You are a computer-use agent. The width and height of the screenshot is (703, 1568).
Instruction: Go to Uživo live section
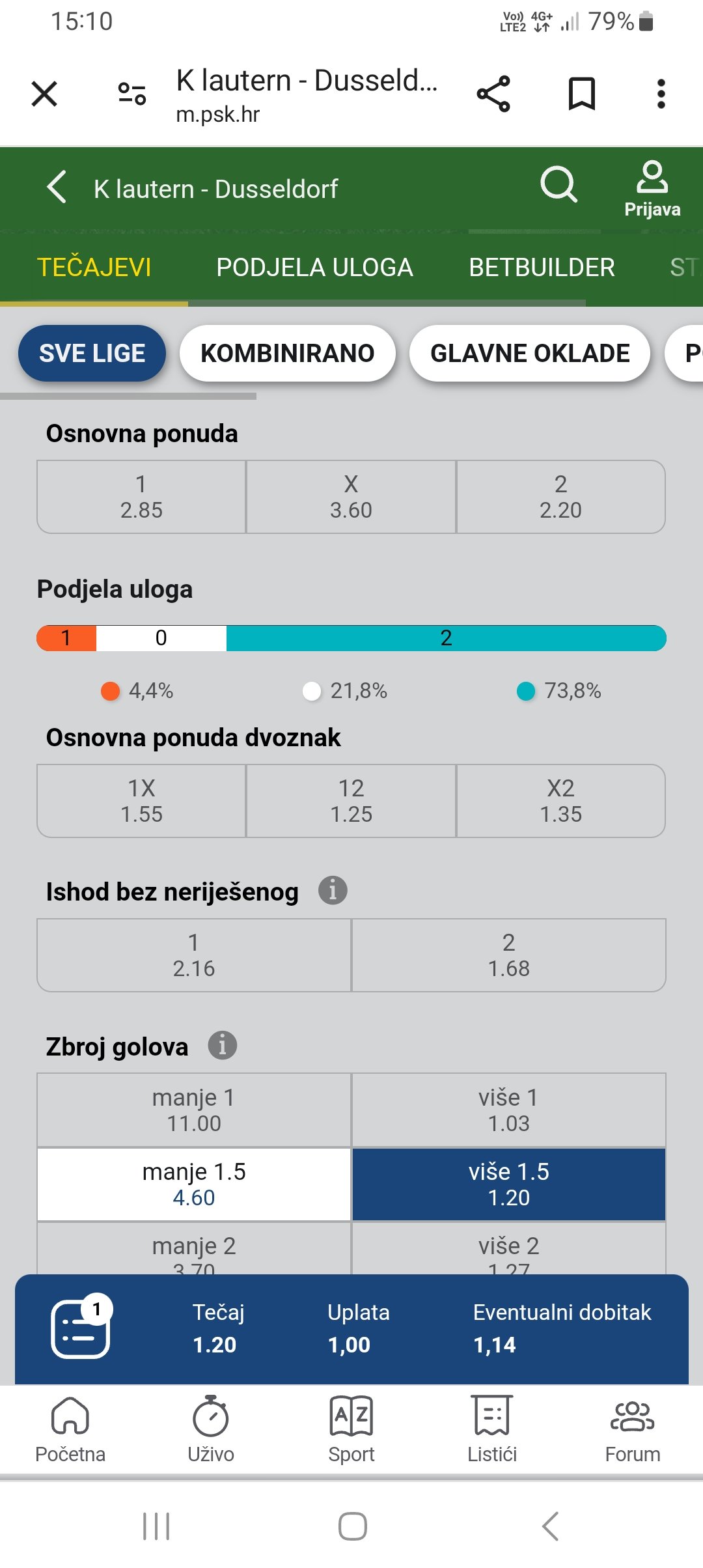click(211, 1429)
